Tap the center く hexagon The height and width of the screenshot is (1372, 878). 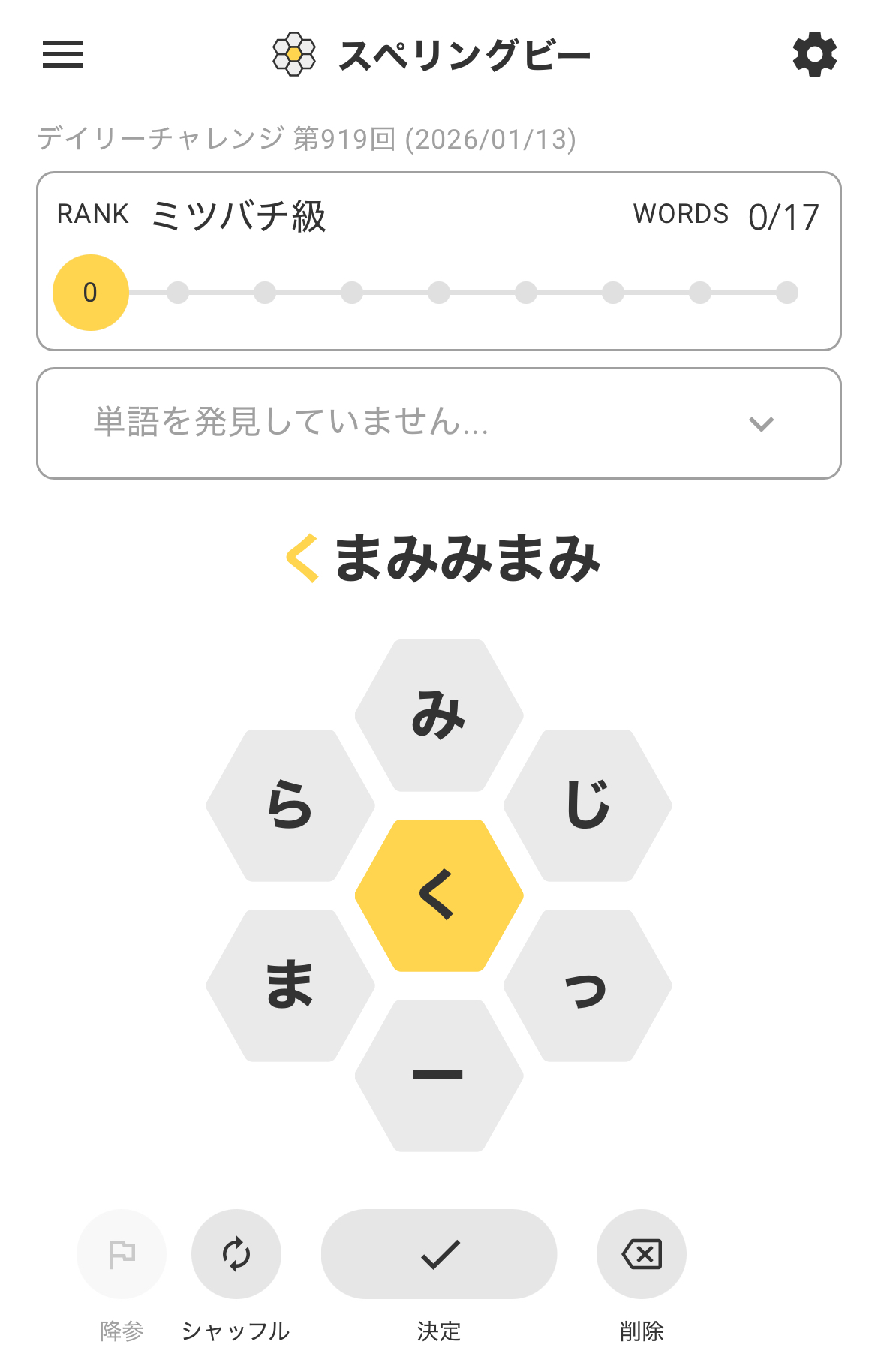click(x=439, y=895)
